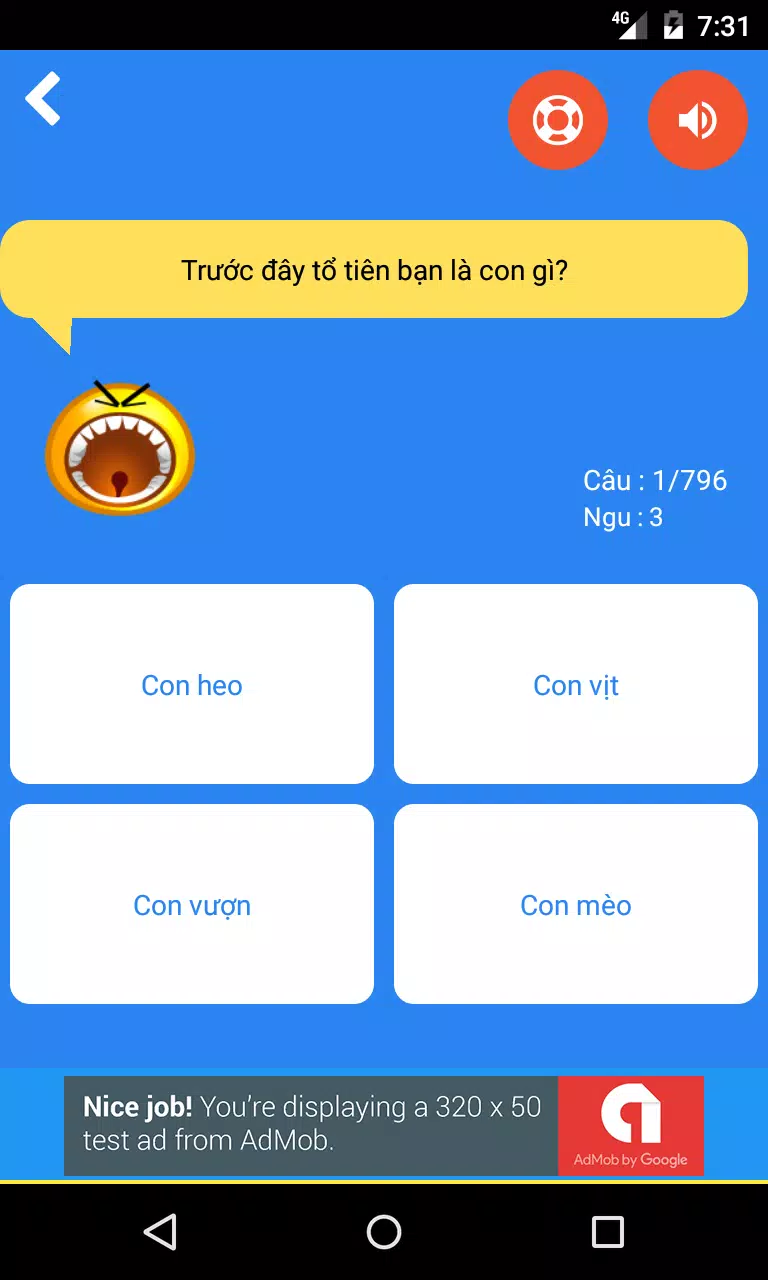Open recent apps from navigation bar
The height and width of the screenshot is (1280, 768).
[608, 1232]
